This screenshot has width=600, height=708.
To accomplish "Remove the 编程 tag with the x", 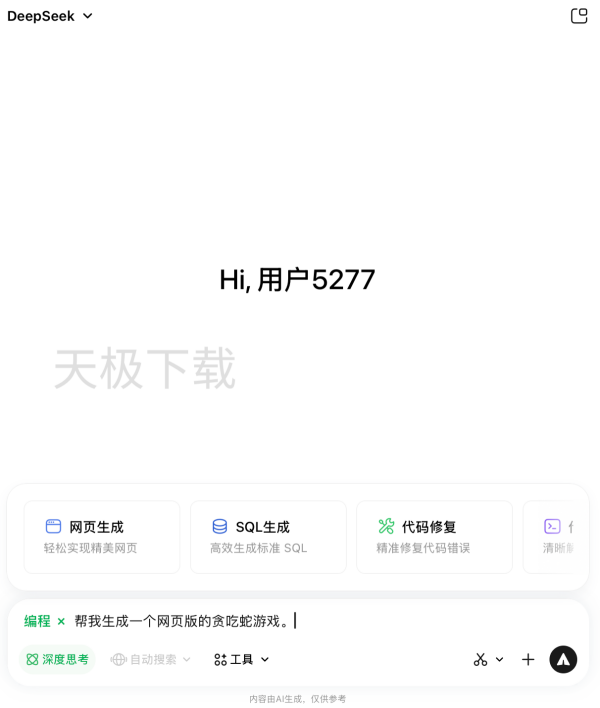I will [61, 621].
